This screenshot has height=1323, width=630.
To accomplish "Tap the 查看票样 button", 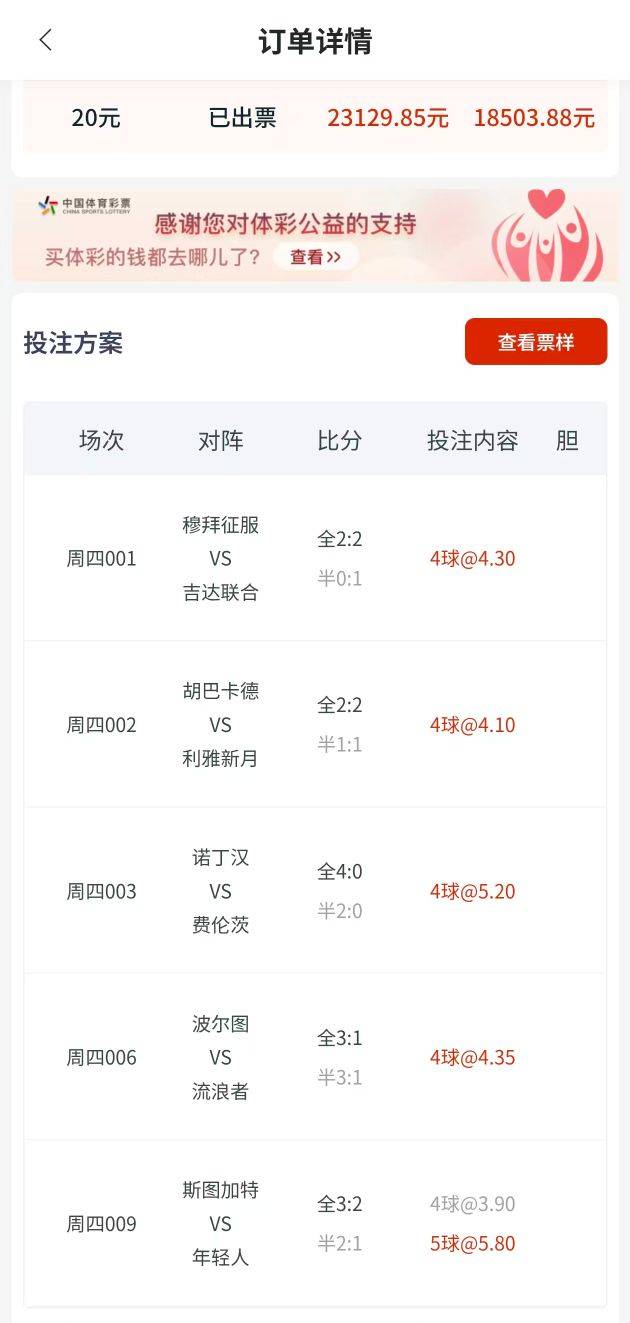I will (x=536, y=342).
